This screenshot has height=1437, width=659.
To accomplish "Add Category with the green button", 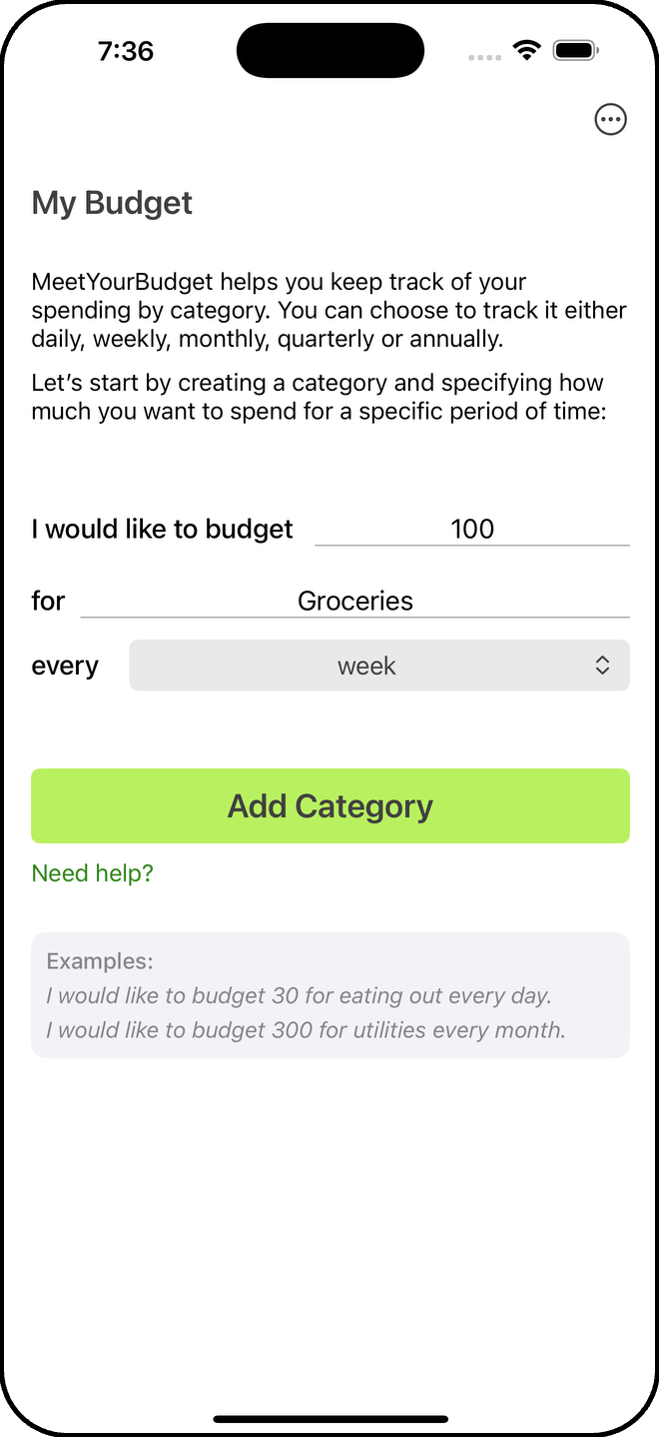I will point(330,806).
